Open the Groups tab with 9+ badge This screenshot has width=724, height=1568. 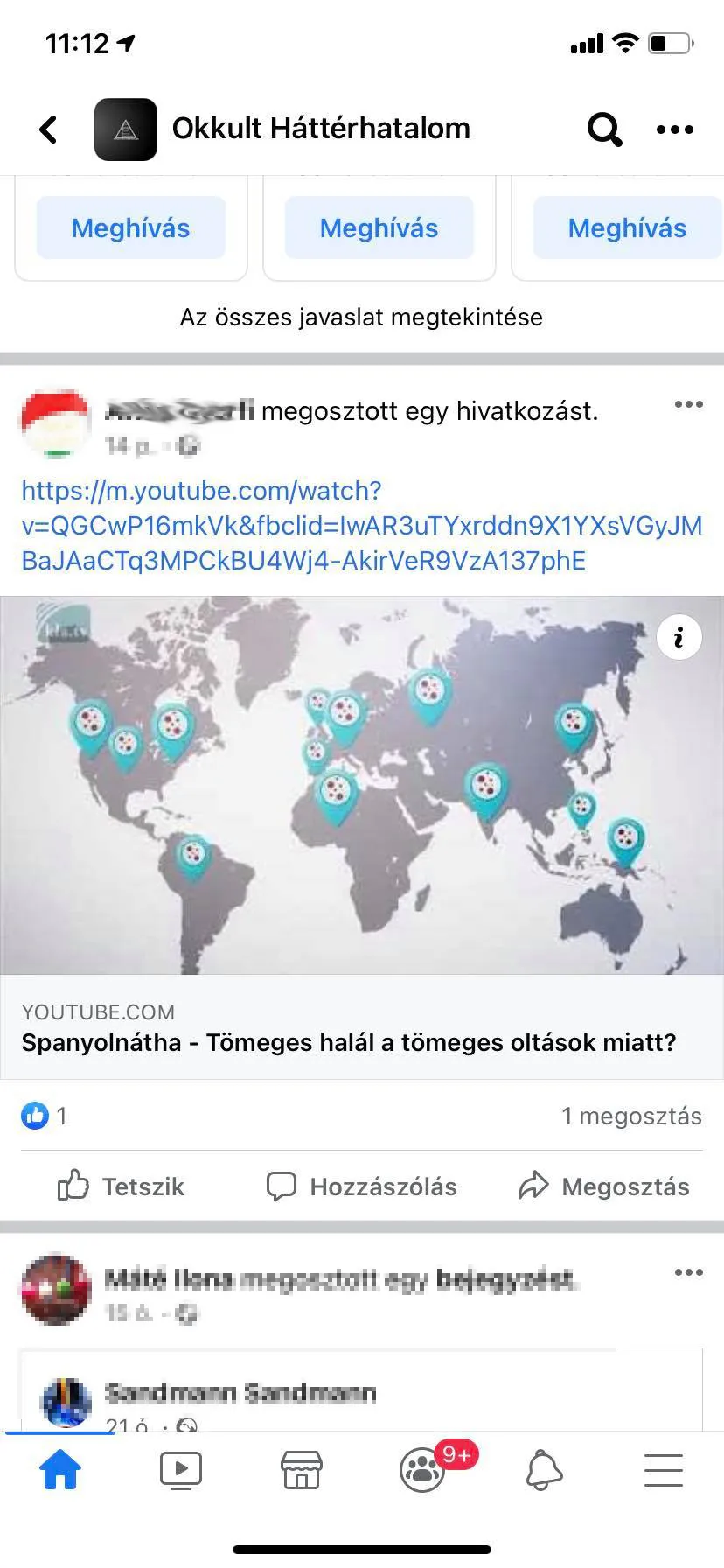423,1469
